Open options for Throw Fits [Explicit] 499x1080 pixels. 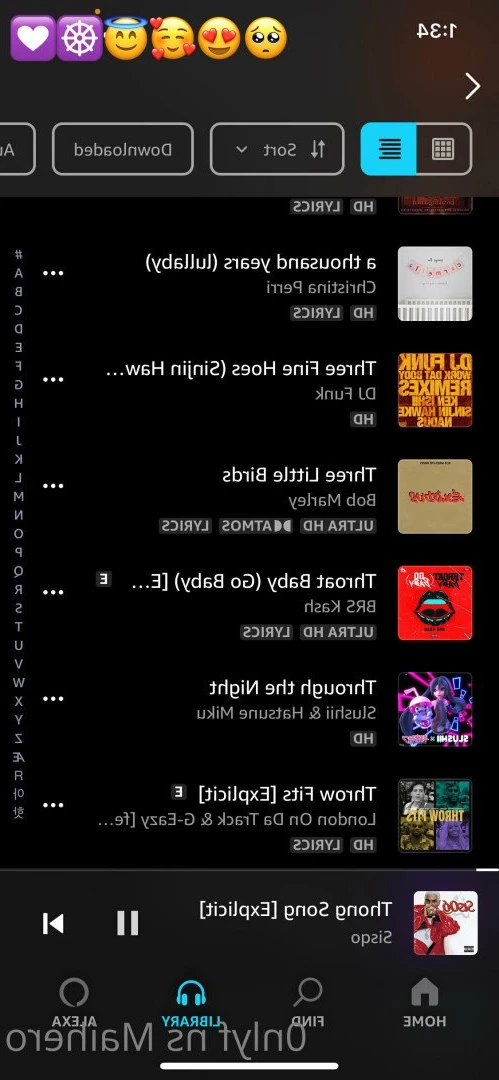tap(53, 805)
